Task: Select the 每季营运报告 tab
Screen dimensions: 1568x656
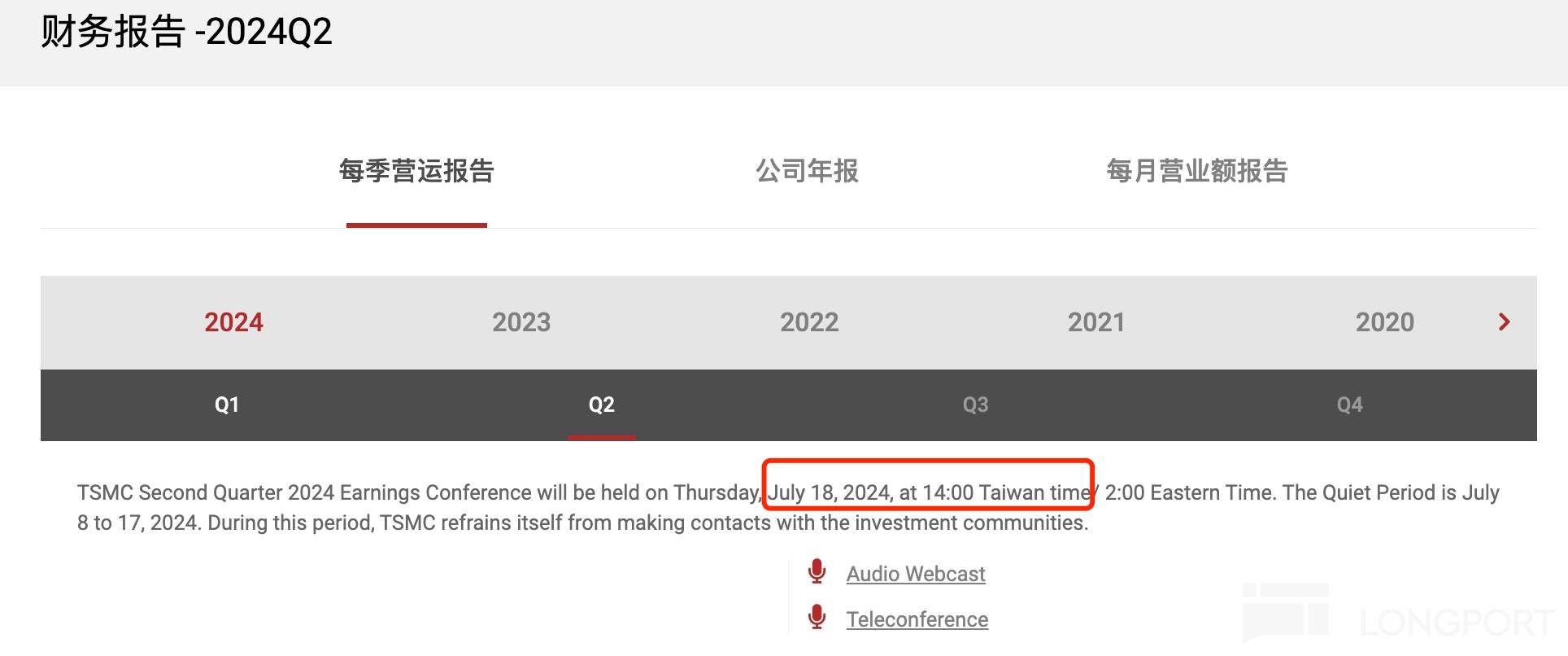Action: (416, 171)
